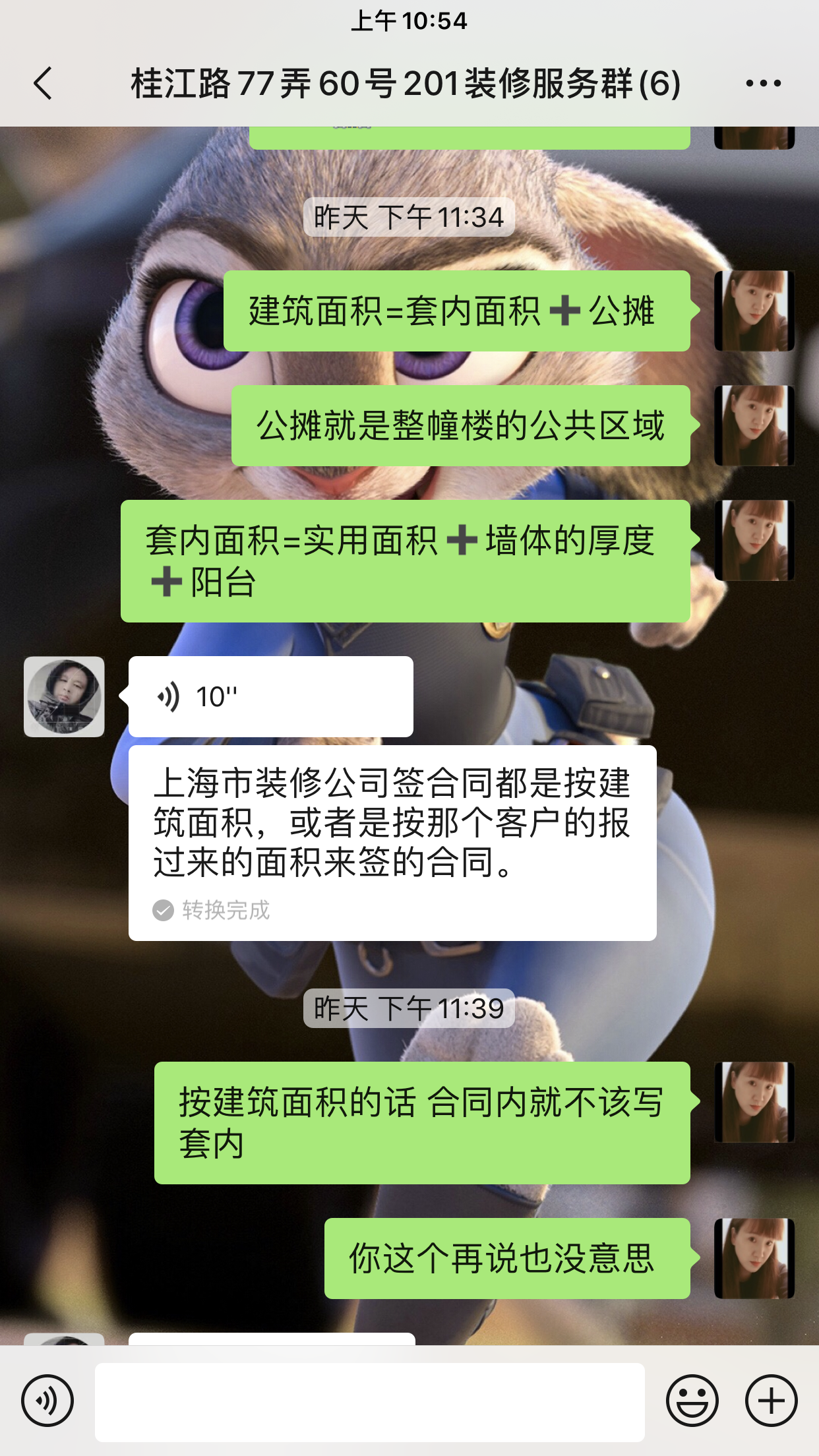Open avatar beside 你这个再说也没意思 message
Viewport: 819px width, 1456px height.
coord(754,1258)
